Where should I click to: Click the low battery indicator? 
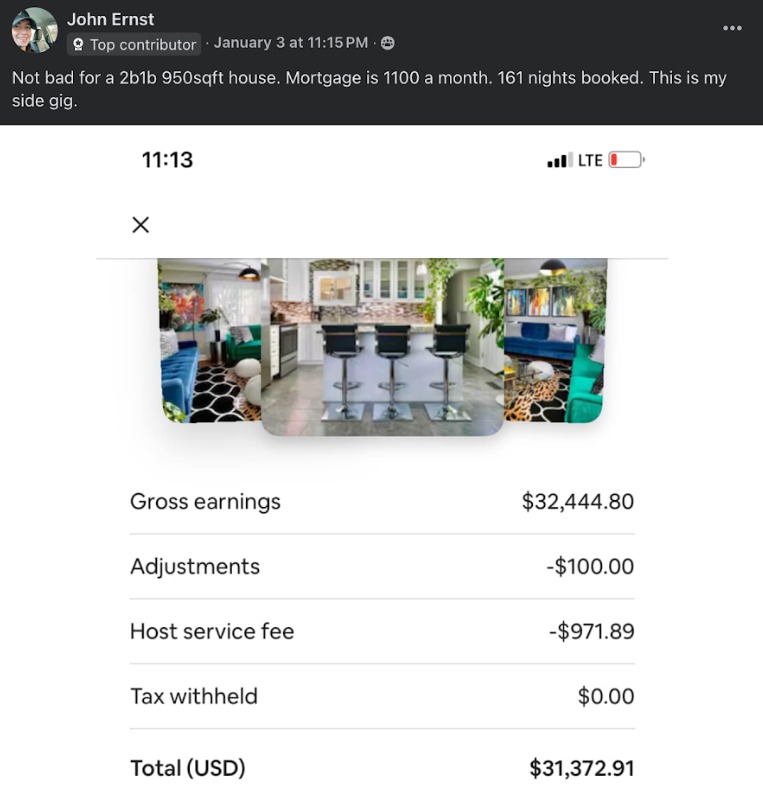625,158
